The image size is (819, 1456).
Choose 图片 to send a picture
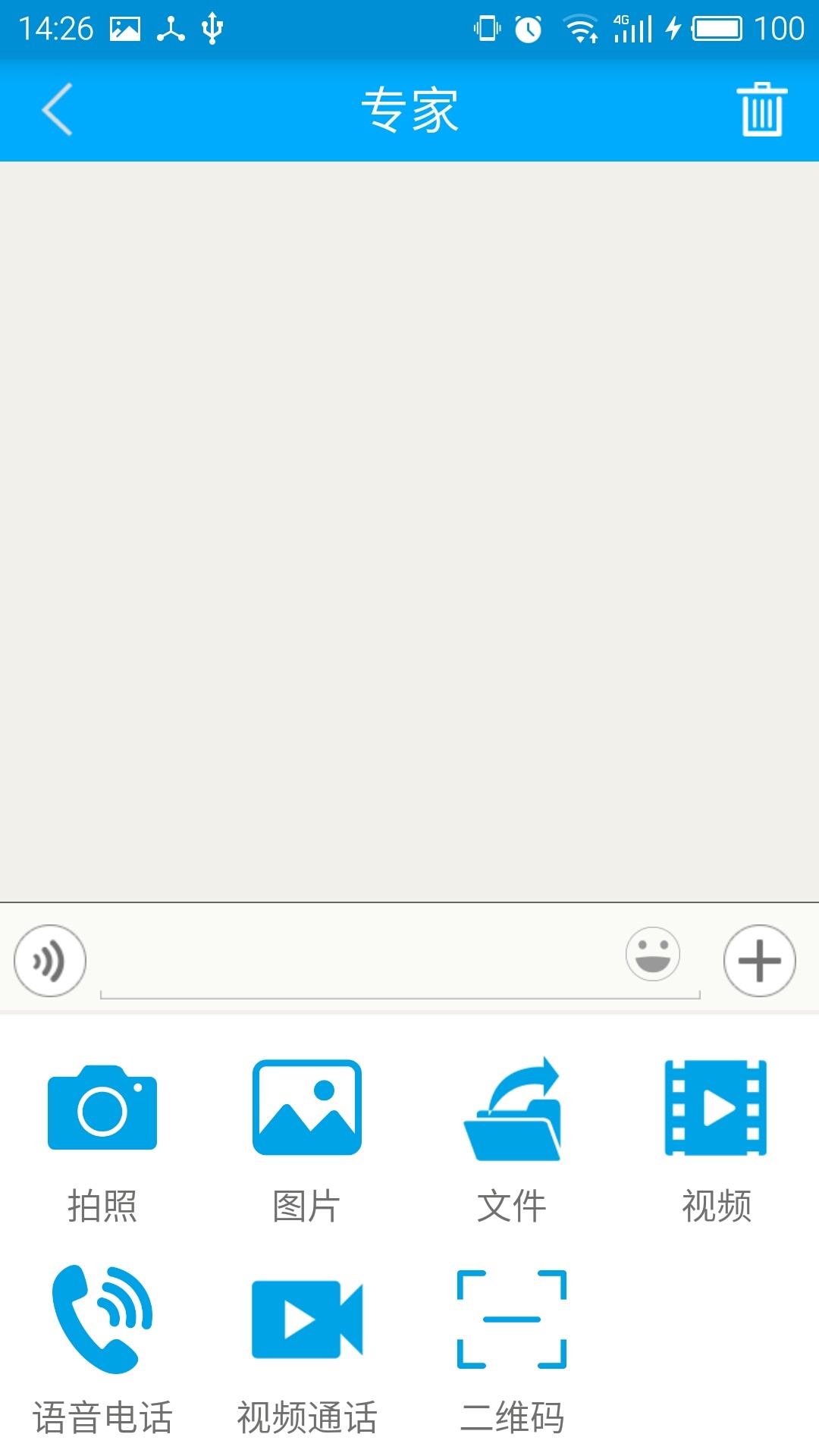(307, 1137)
